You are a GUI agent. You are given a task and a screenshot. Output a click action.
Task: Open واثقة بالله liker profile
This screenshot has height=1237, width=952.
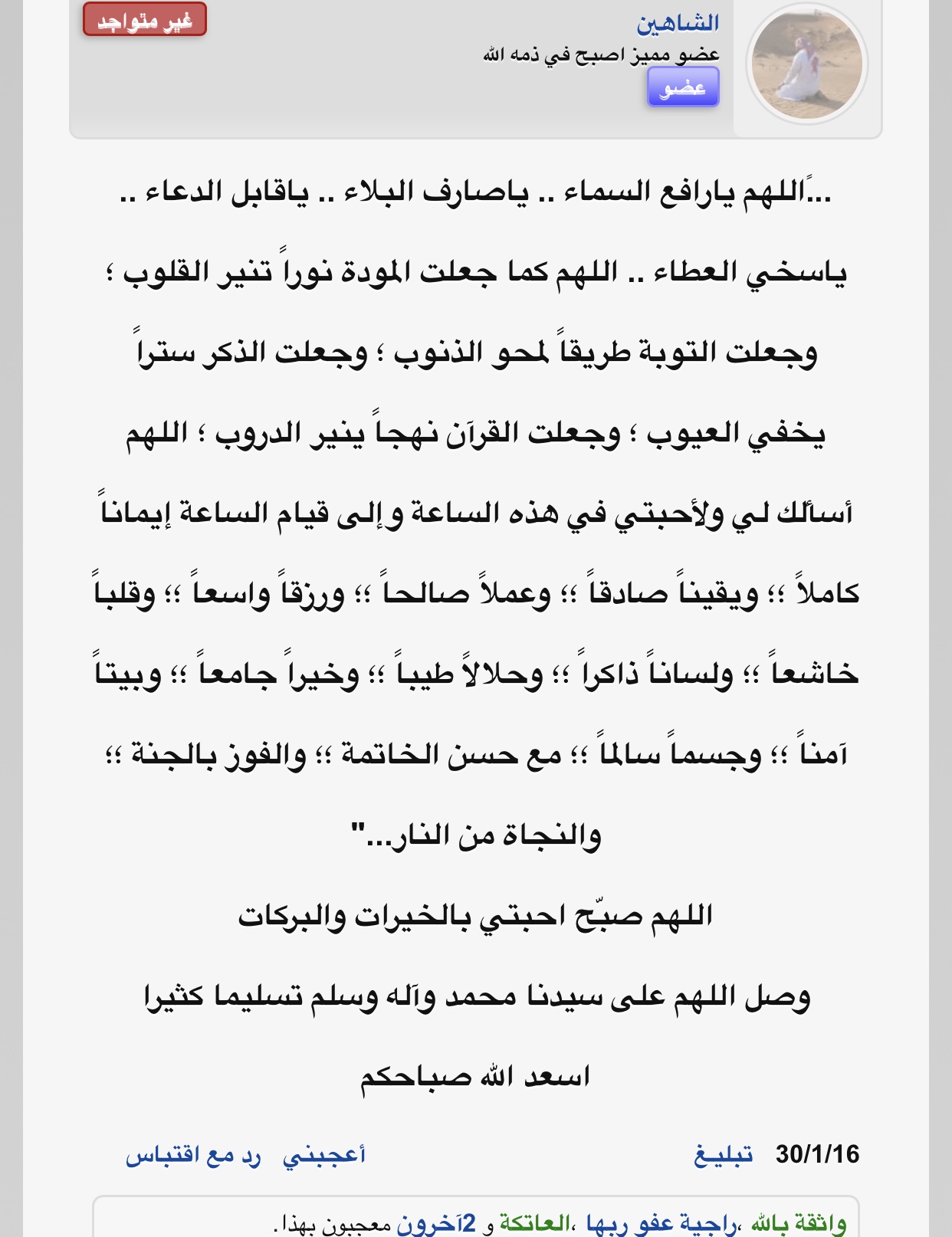click(x=798, y=1223)
